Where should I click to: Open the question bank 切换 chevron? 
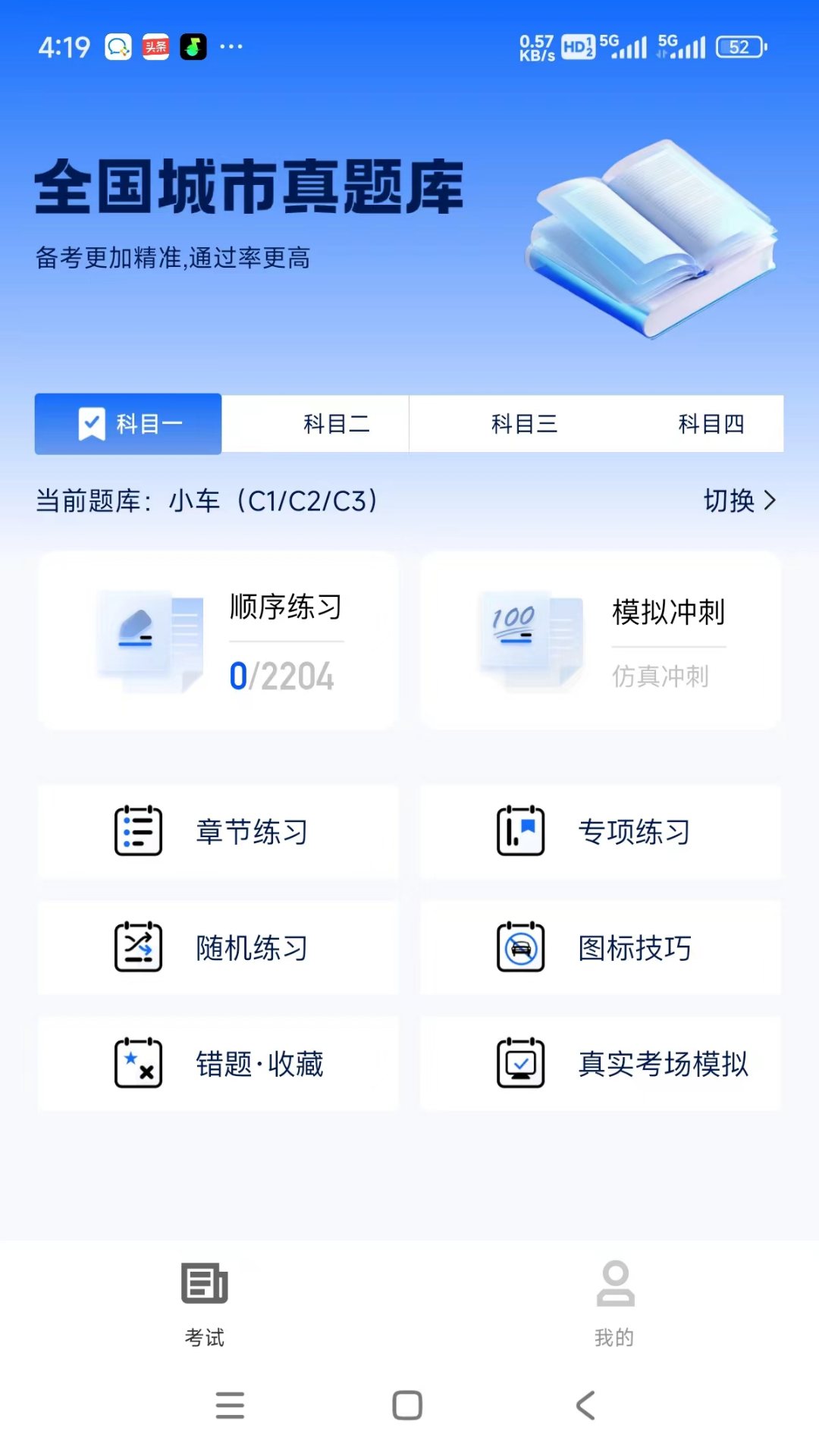pos(771,500)
